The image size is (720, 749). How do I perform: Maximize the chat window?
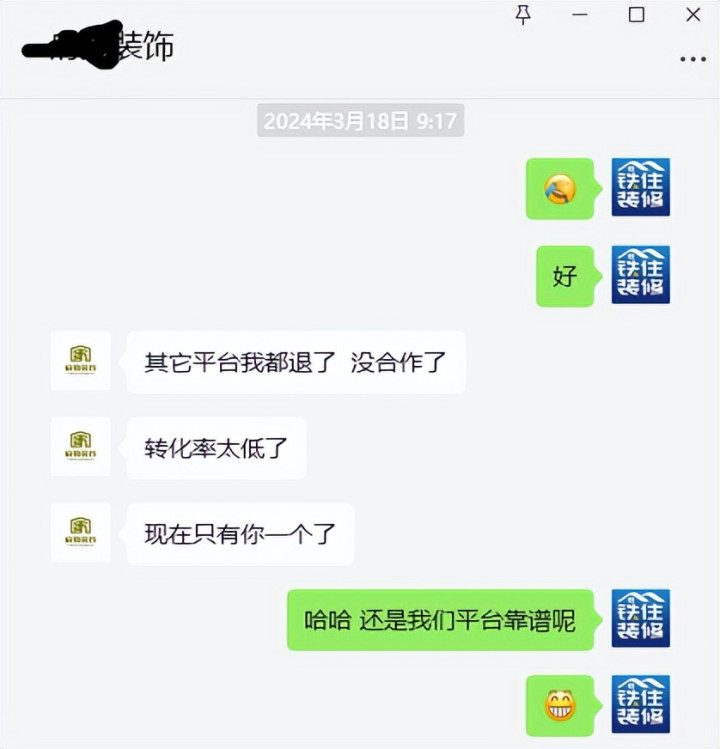[636, 14]
